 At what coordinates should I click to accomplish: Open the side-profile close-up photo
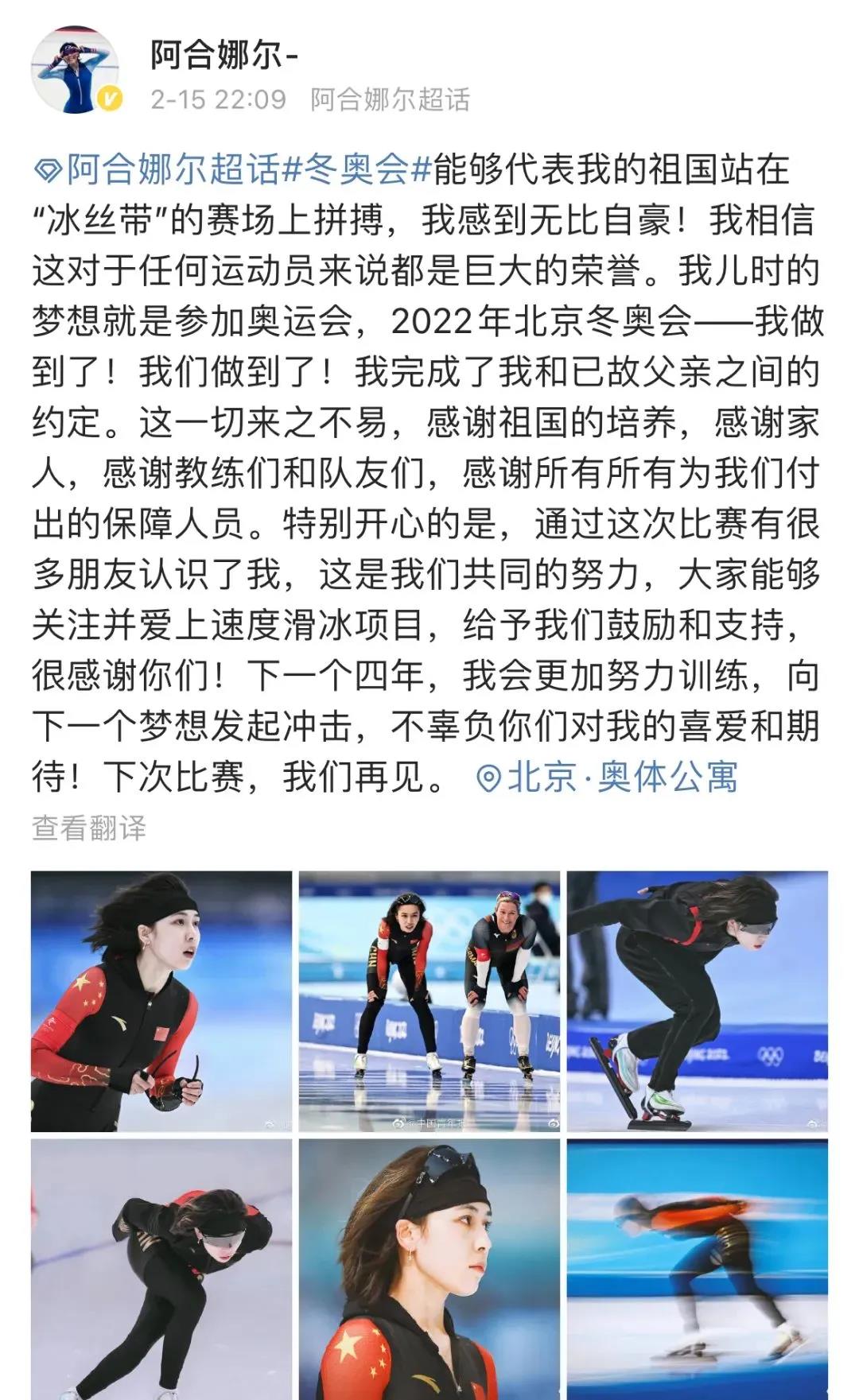point(429,1269)
